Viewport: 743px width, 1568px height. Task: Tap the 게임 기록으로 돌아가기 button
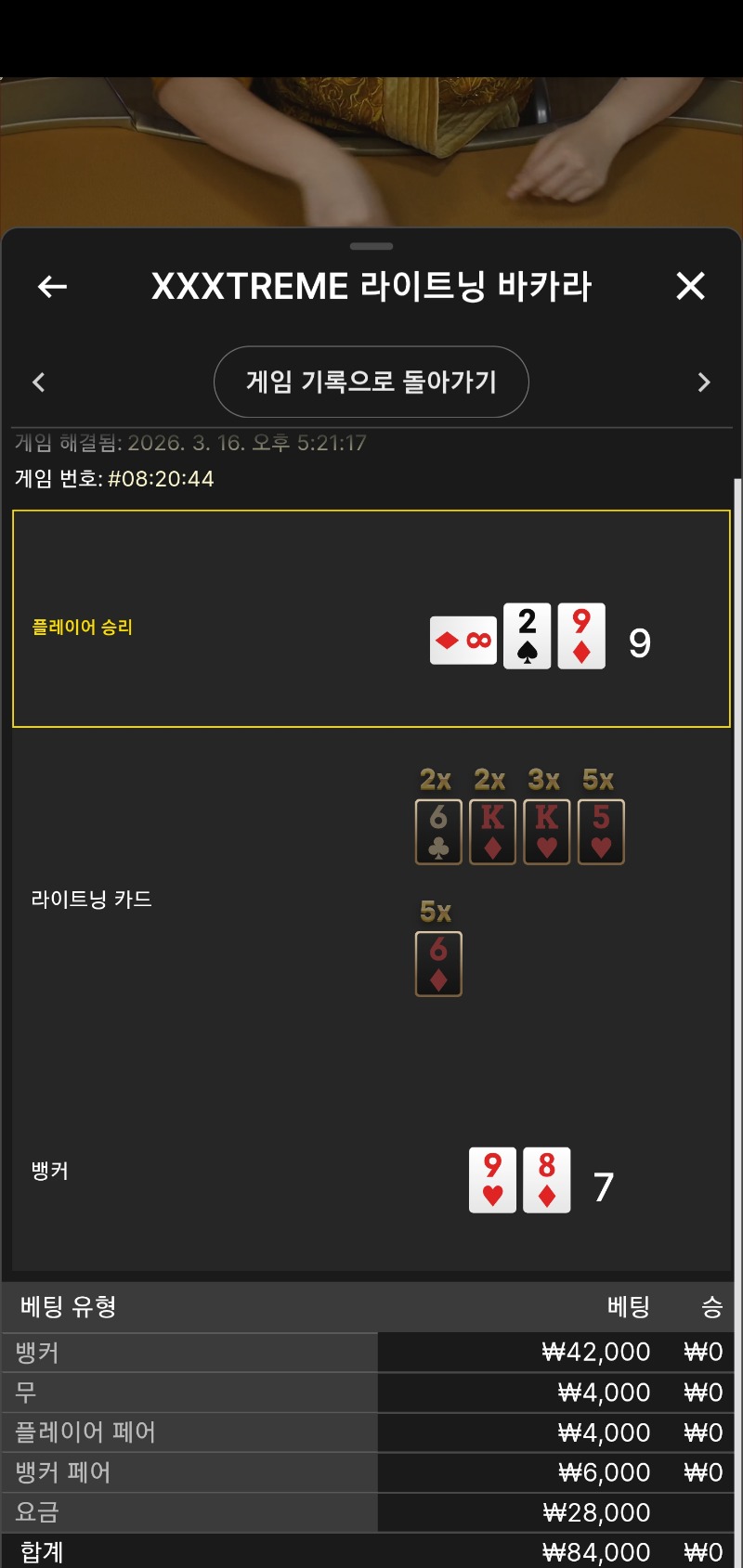pyautogui.click(x=371, y=382)
